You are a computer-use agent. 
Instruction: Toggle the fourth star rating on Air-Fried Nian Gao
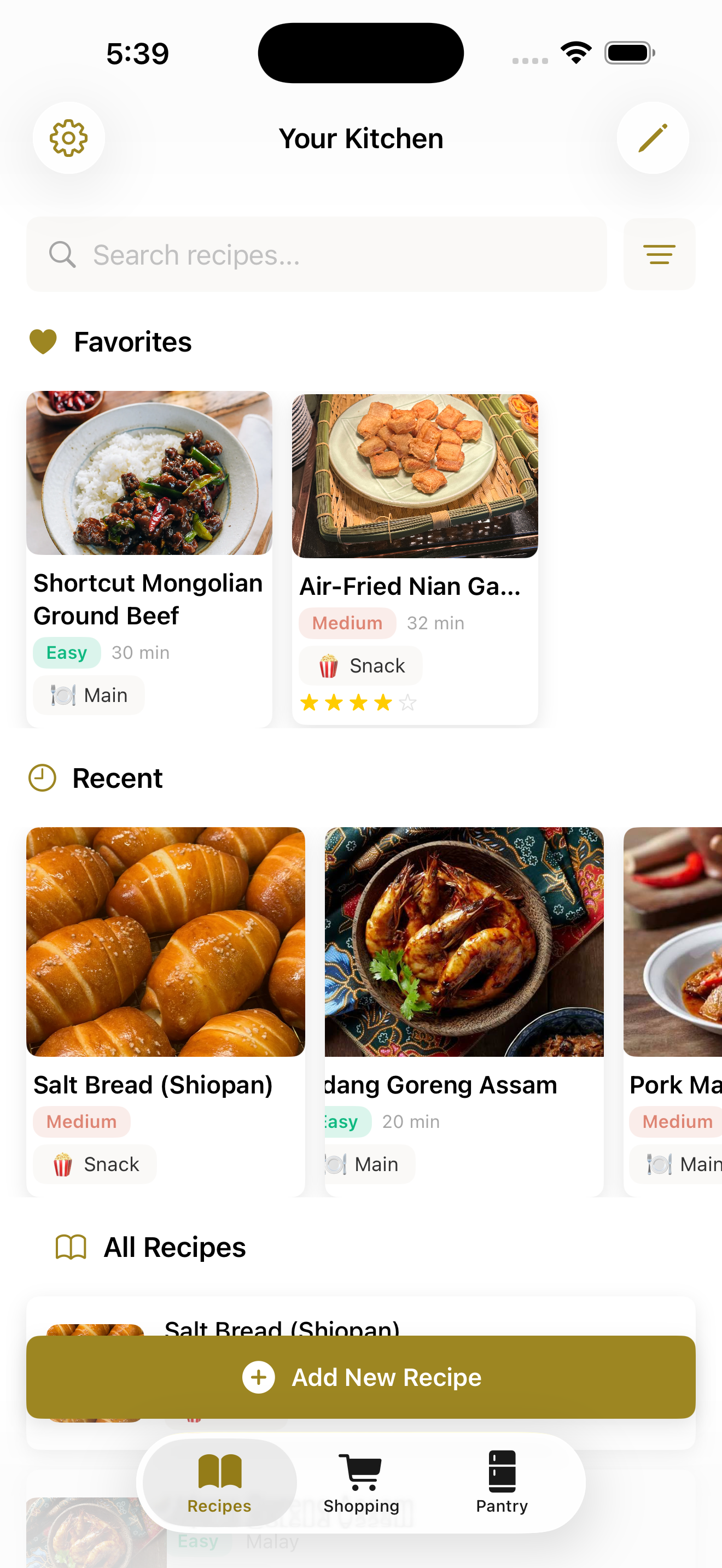click(382, 701)
